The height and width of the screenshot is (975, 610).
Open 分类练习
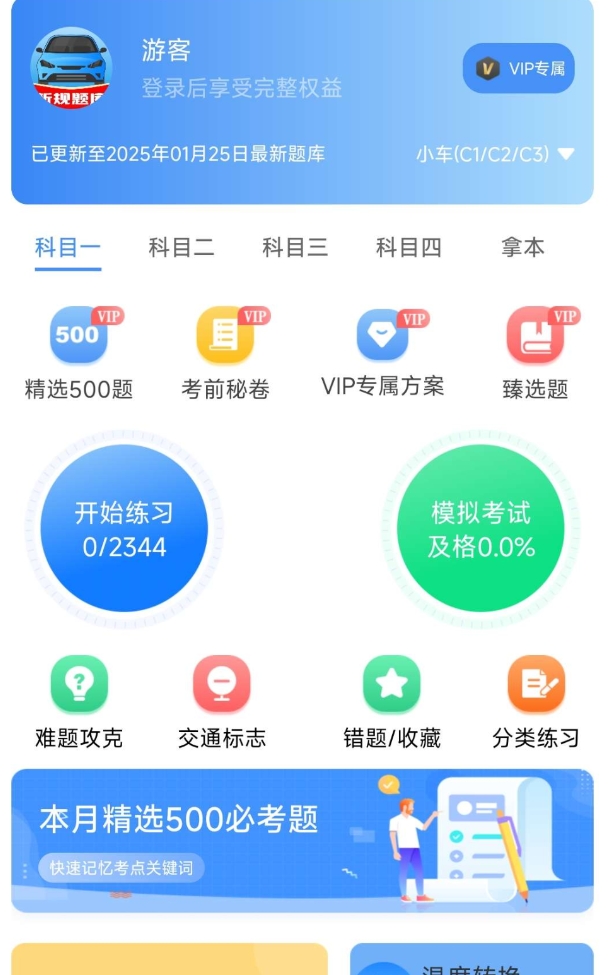click(x=536, y=701)
